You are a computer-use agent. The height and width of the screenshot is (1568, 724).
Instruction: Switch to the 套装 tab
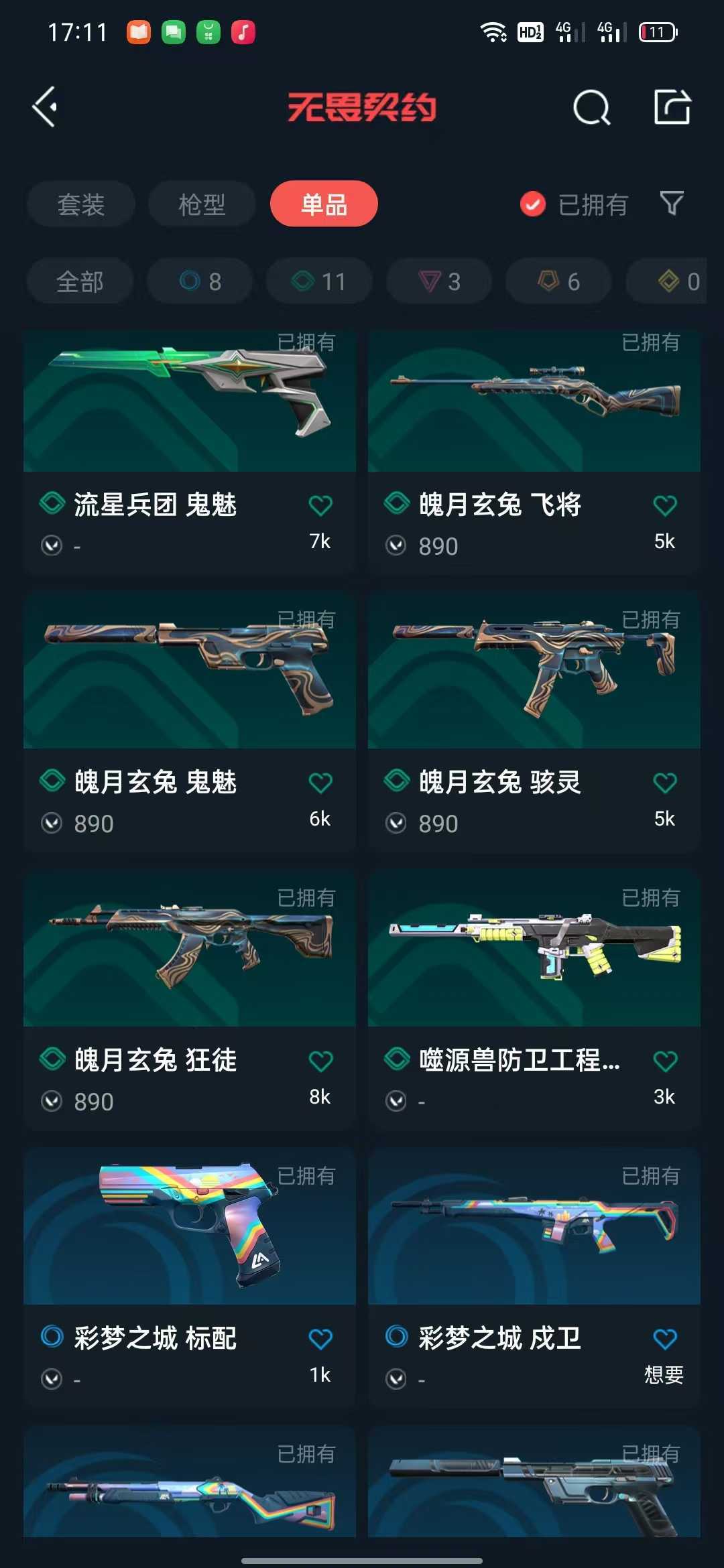point(80,204)
